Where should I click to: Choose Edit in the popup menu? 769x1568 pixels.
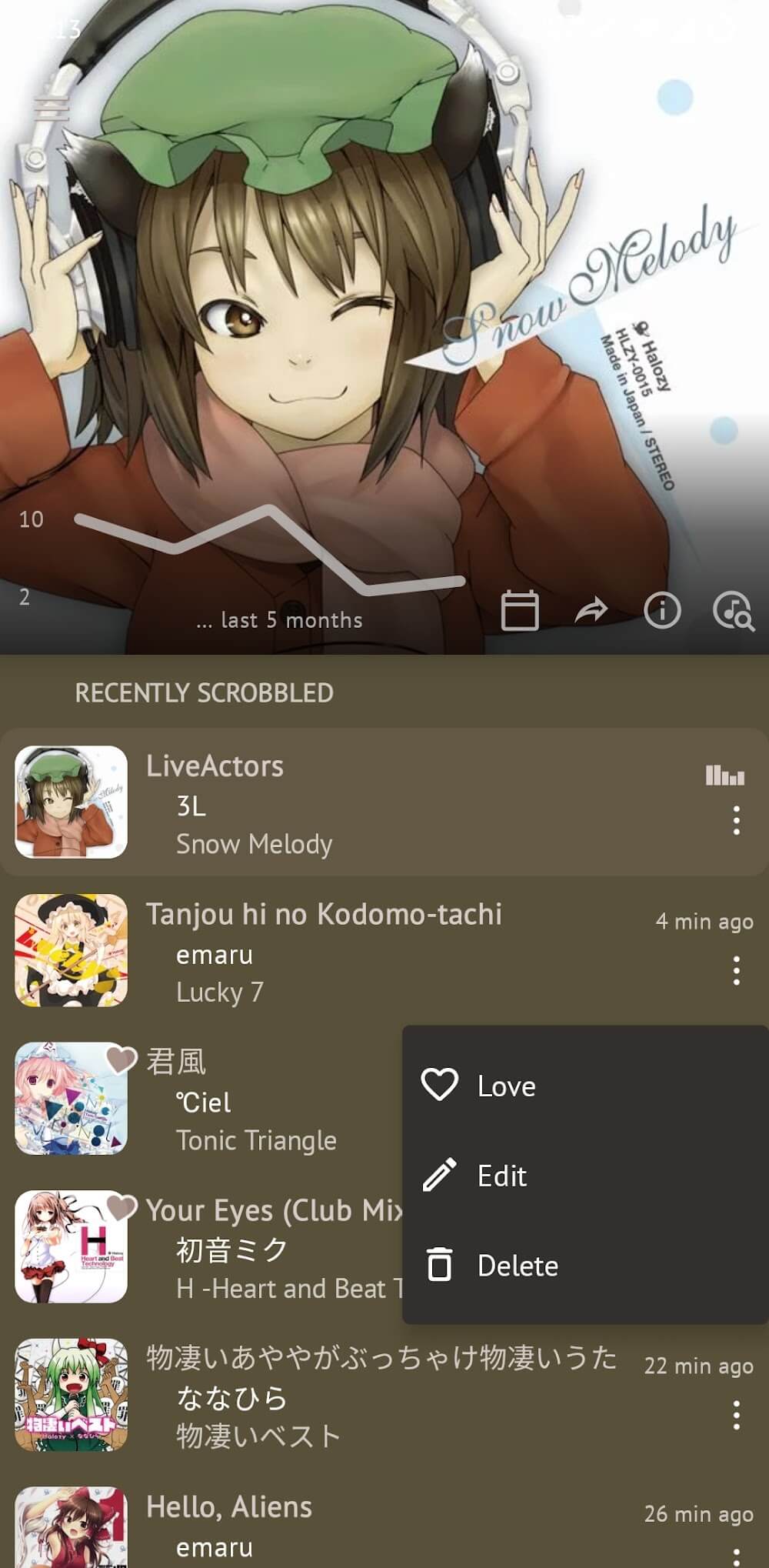(x=503, y=1176)
